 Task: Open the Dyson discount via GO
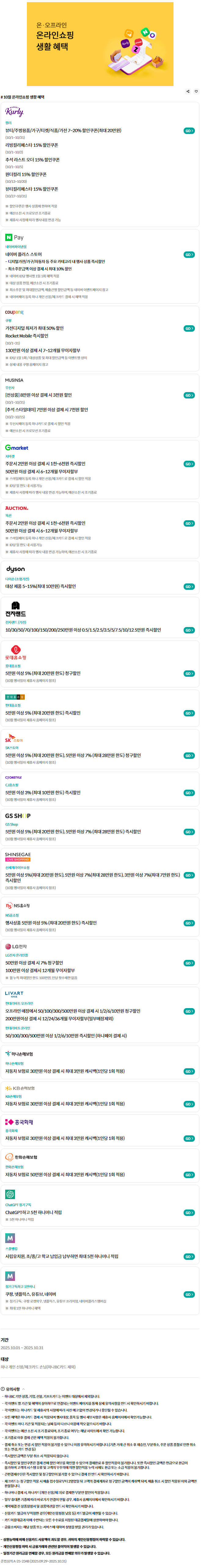point(189,587)
